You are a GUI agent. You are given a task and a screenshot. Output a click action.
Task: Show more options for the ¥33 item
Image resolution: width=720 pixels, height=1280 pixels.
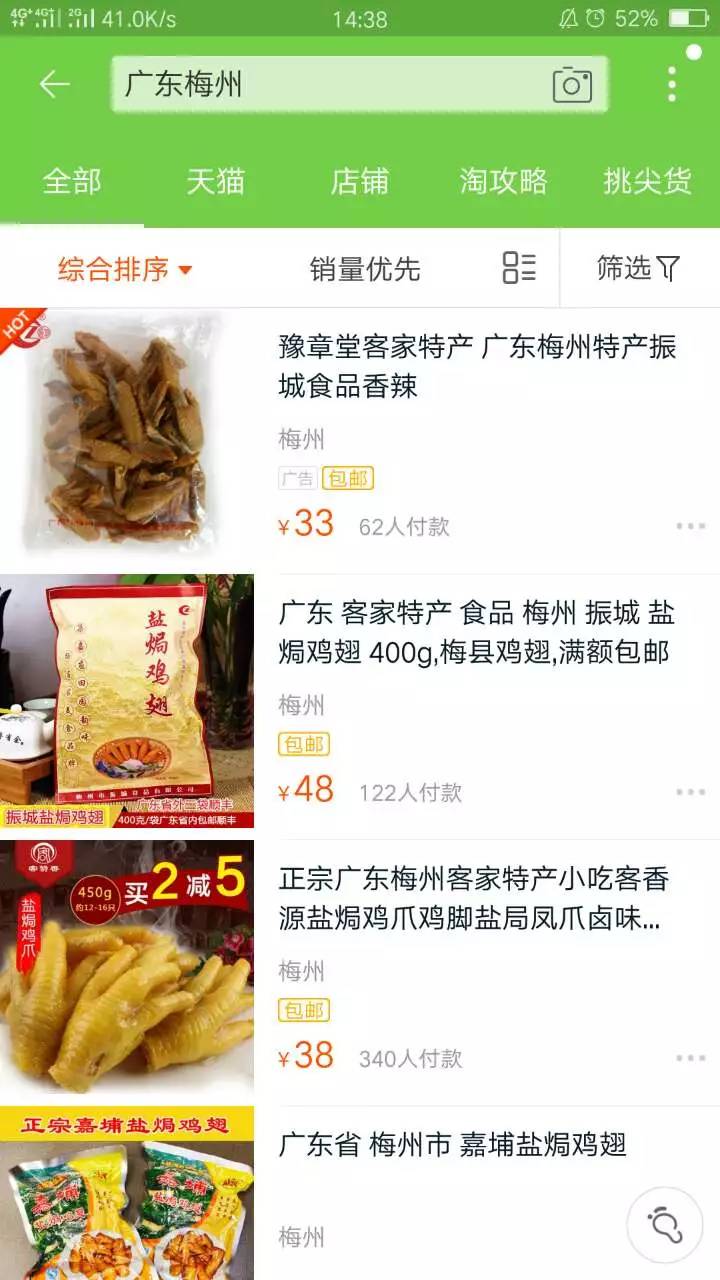690,526
